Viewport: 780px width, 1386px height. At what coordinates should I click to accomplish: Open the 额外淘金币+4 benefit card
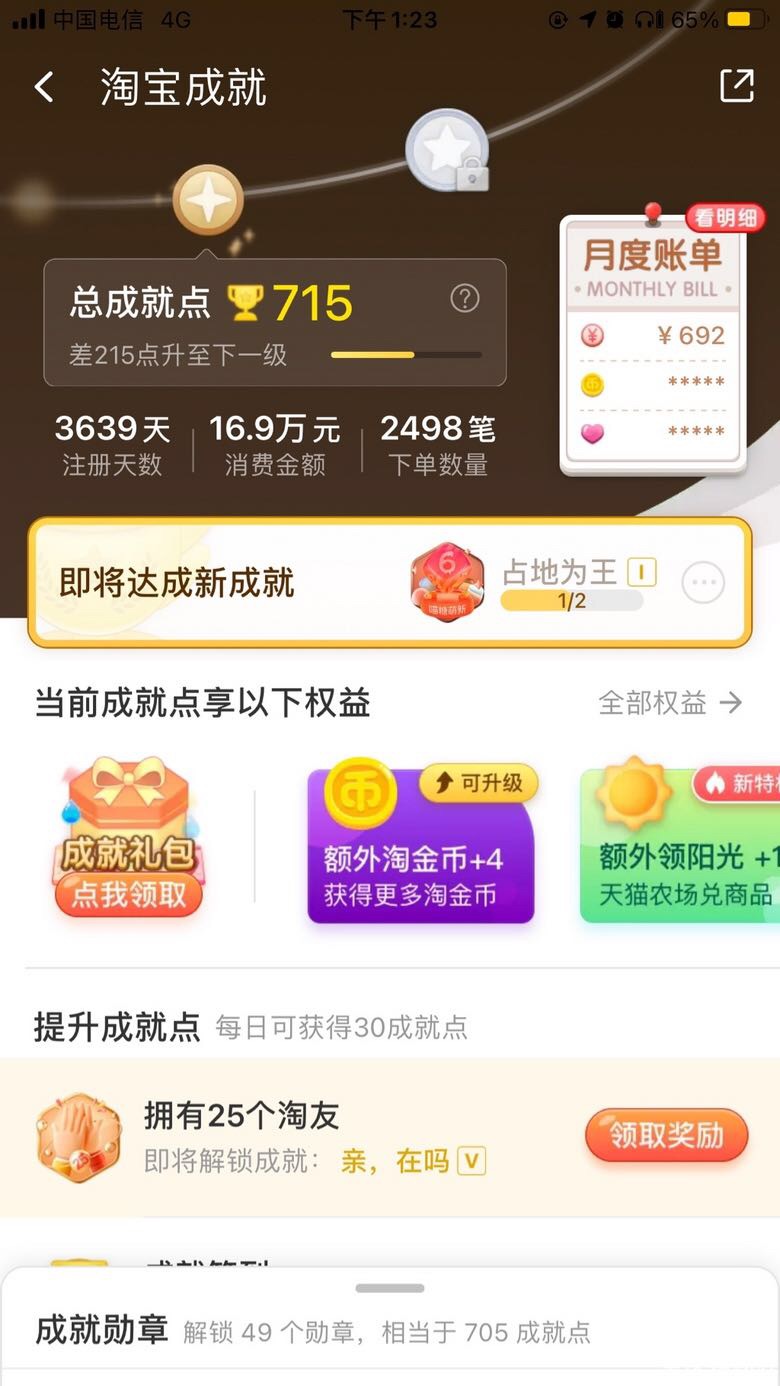coord(420,847)
